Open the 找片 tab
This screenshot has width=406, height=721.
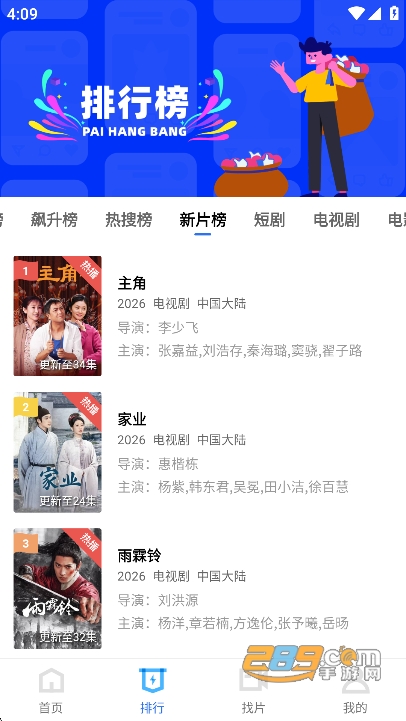253,690
